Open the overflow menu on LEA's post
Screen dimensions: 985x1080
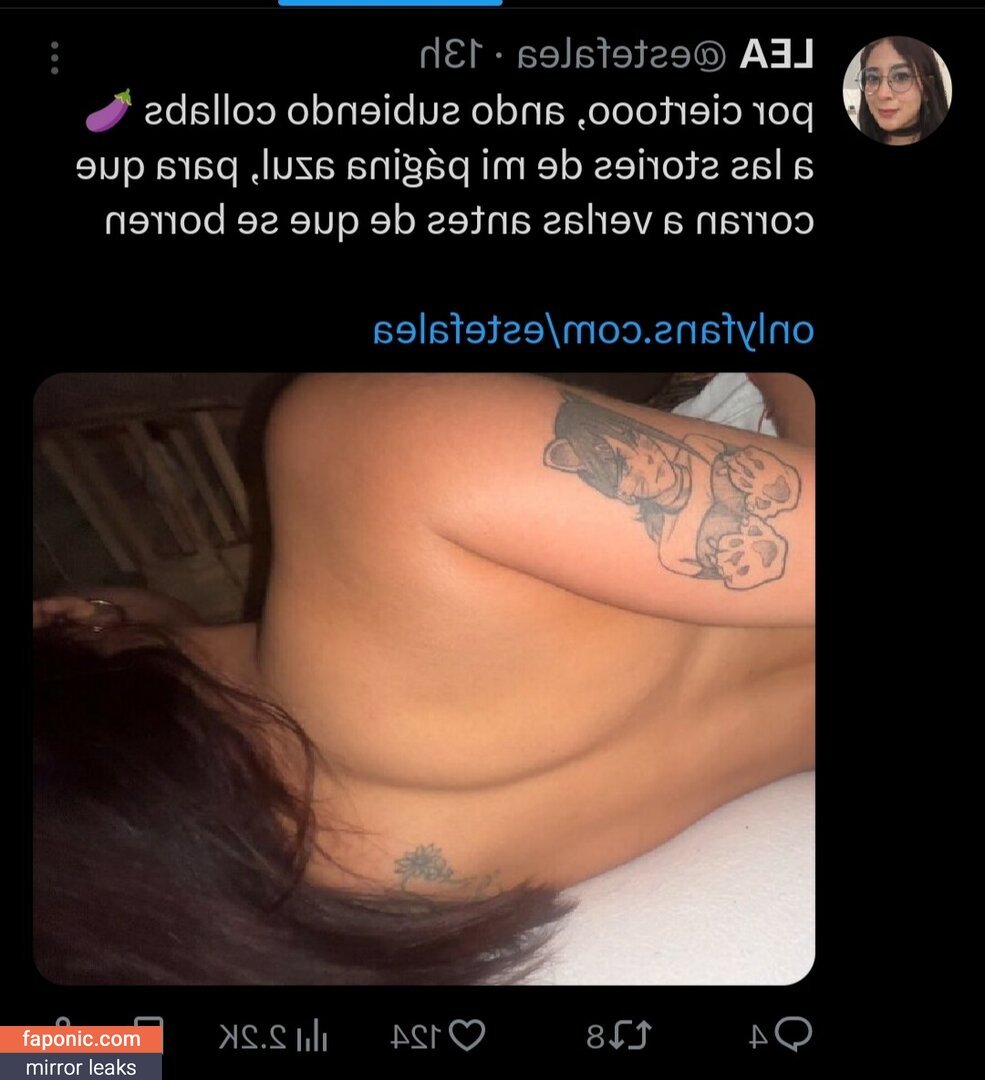point(55,58)
